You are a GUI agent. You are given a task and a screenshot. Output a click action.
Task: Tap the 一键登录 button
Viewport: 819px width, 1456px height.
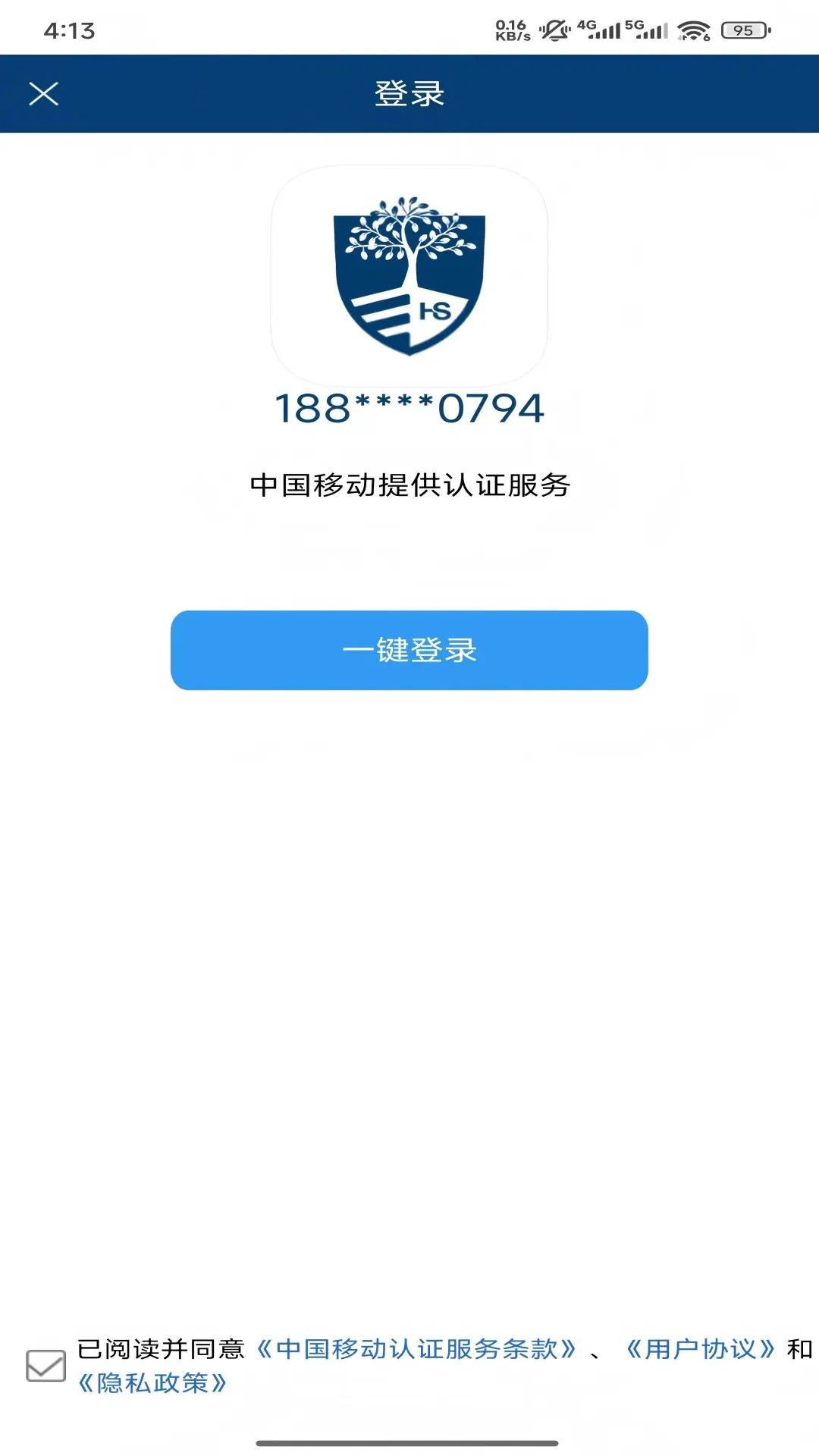(409, 650)
